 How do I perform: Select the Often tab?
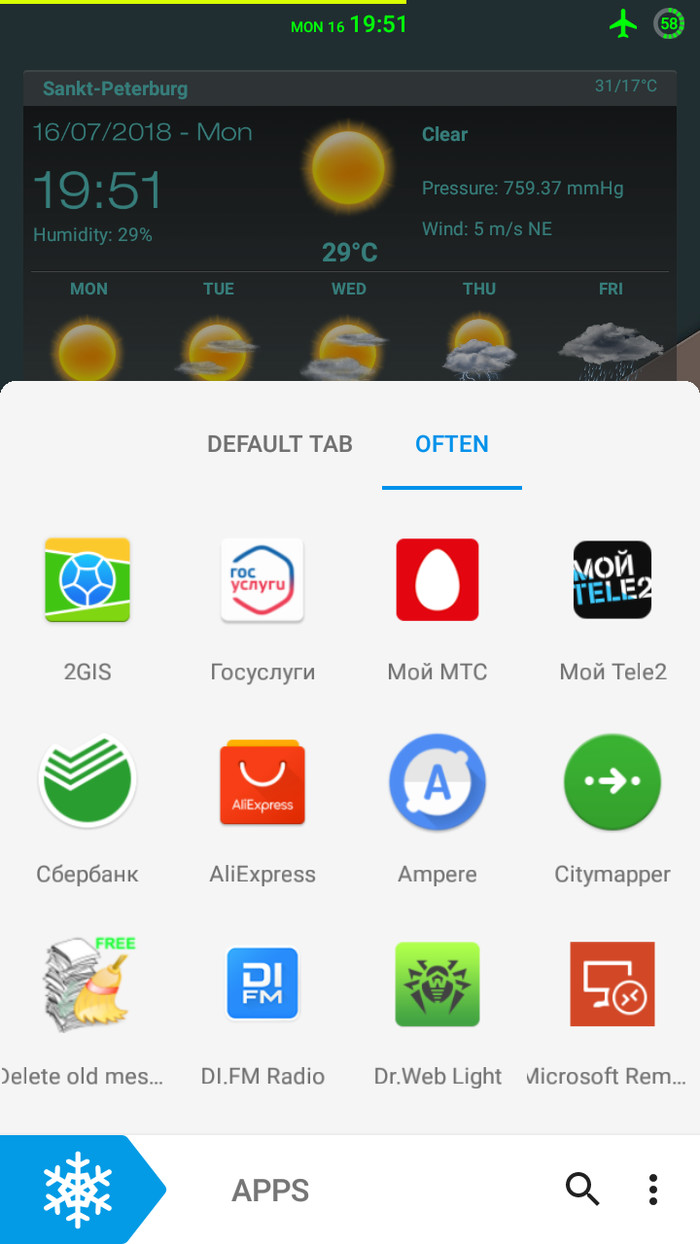click(452, 444)
